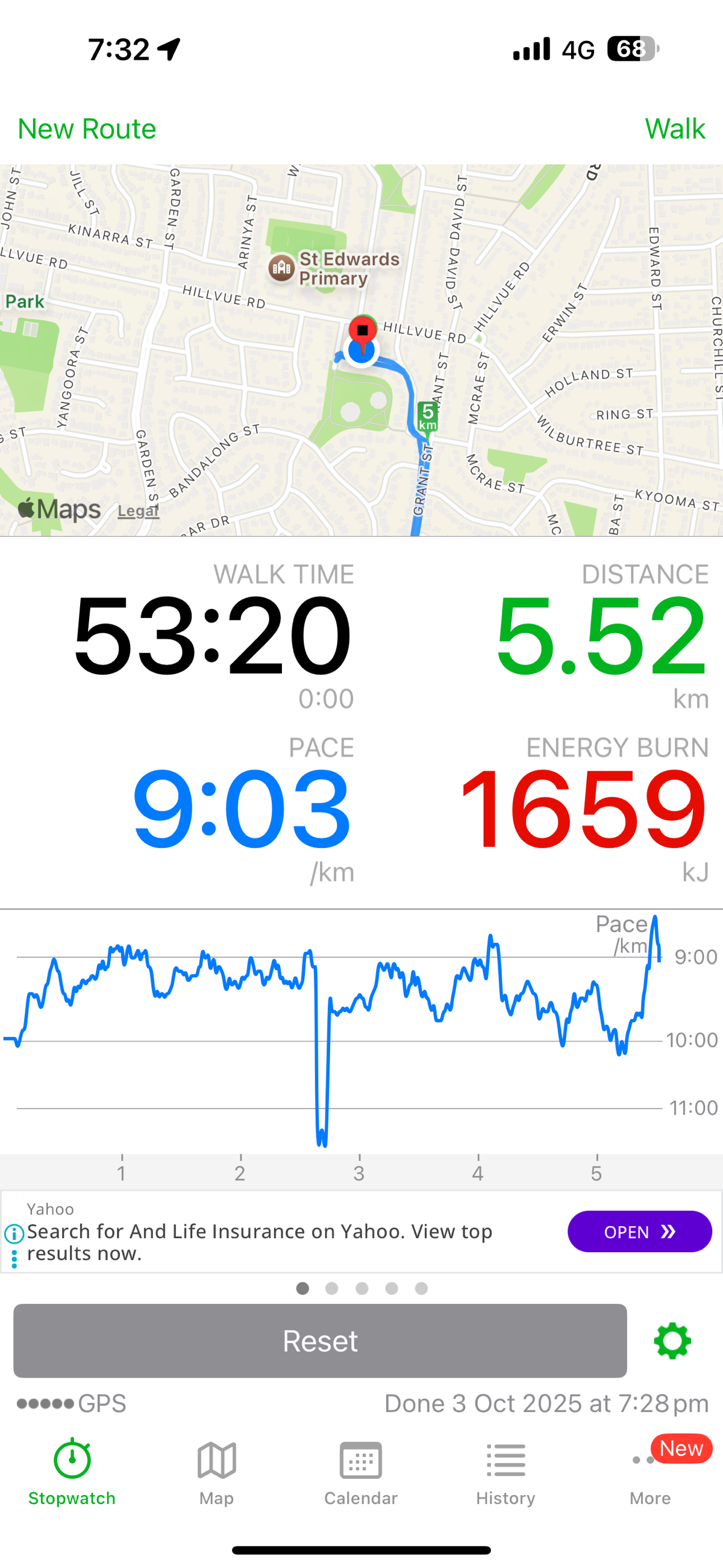Open the ad options three-dot icon
Screen dimensions: 723x1568
coord(14,1259)
